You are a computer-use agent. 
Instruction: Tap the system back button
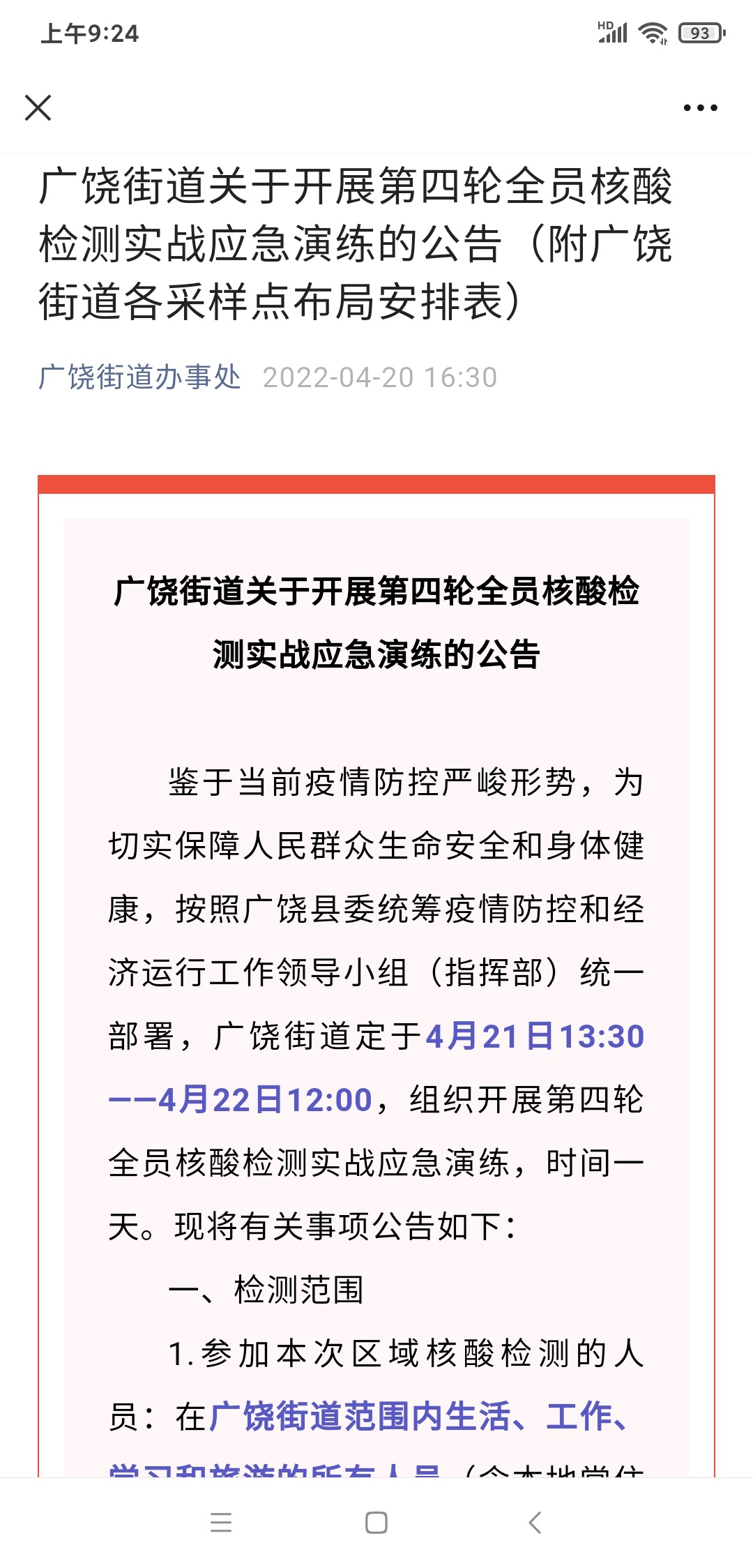tap(535, 1522)
